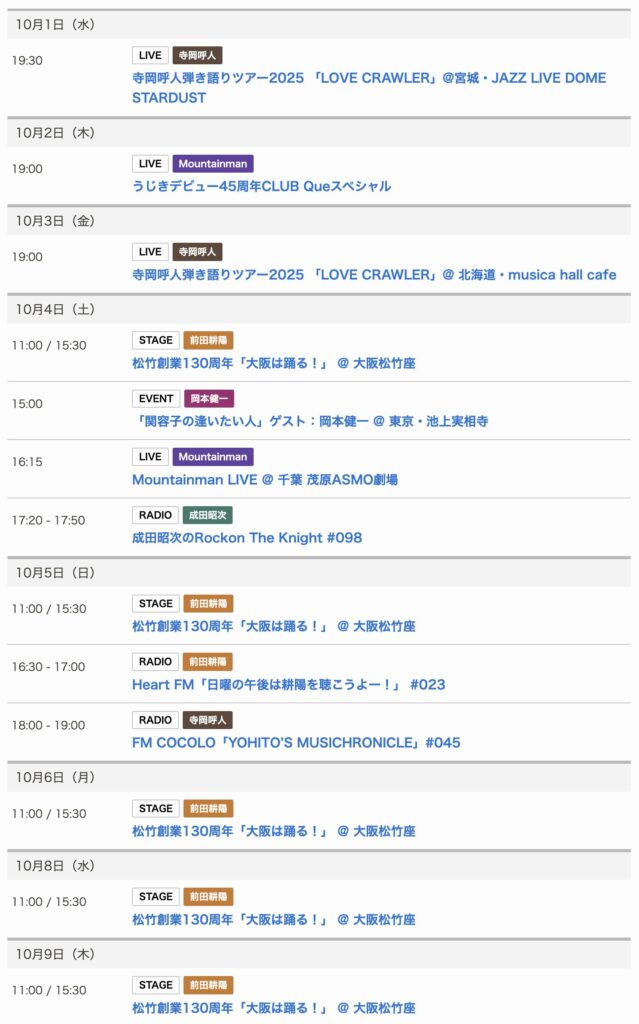Image resolution: width=639 pixels, height=1024 pixels.
Task: Open 10月8日 松竹創業130周年「大阪は踊る!」link
Action: click(273, 919)
